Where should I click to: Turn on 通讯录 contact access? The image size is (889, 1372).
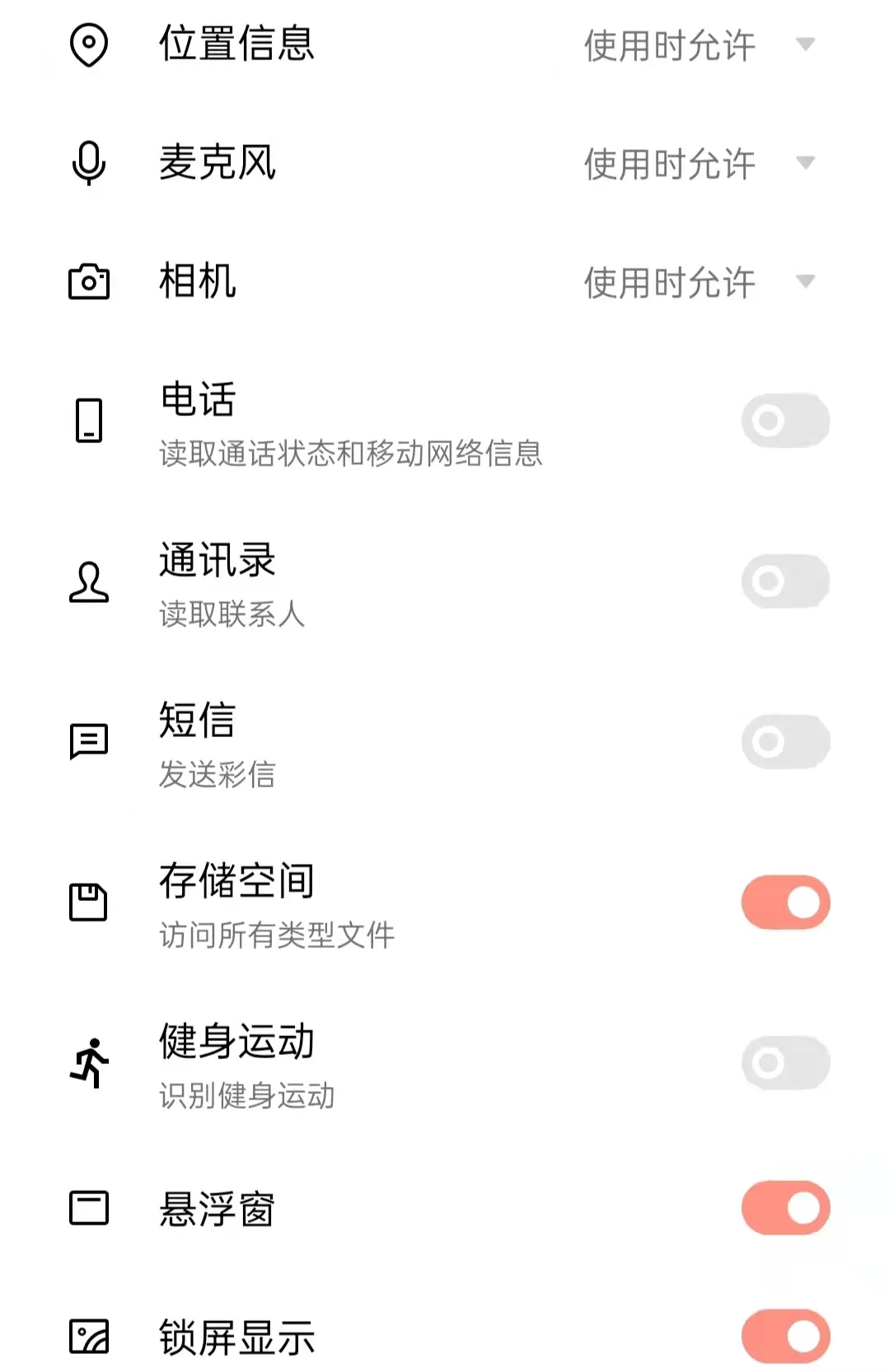785,581
